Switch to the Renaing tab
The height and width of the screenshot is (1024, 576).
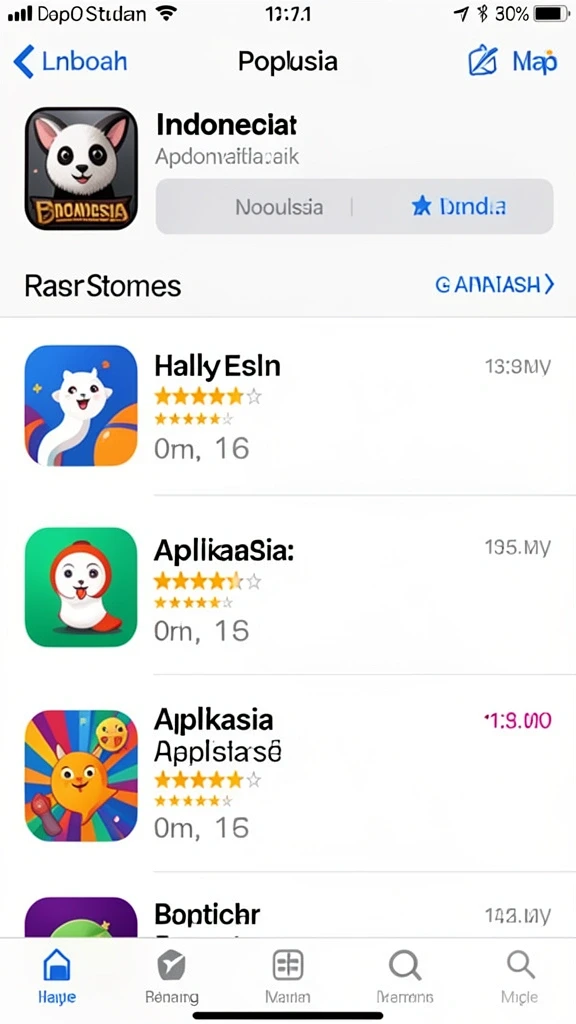coord(172,978)
